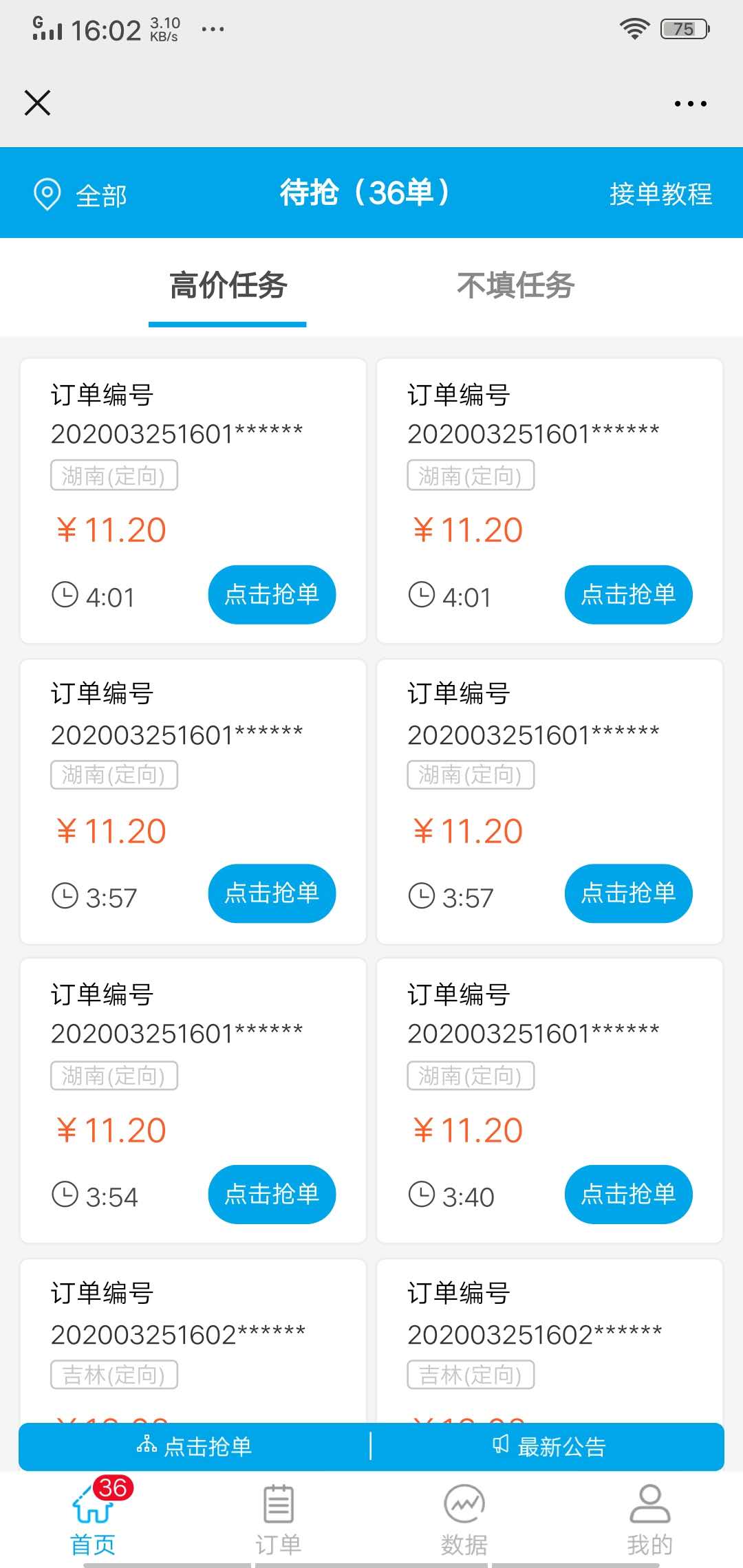Open the 接单教程 tutorial link
This screenshot has height=1568, width=743.
663,195
